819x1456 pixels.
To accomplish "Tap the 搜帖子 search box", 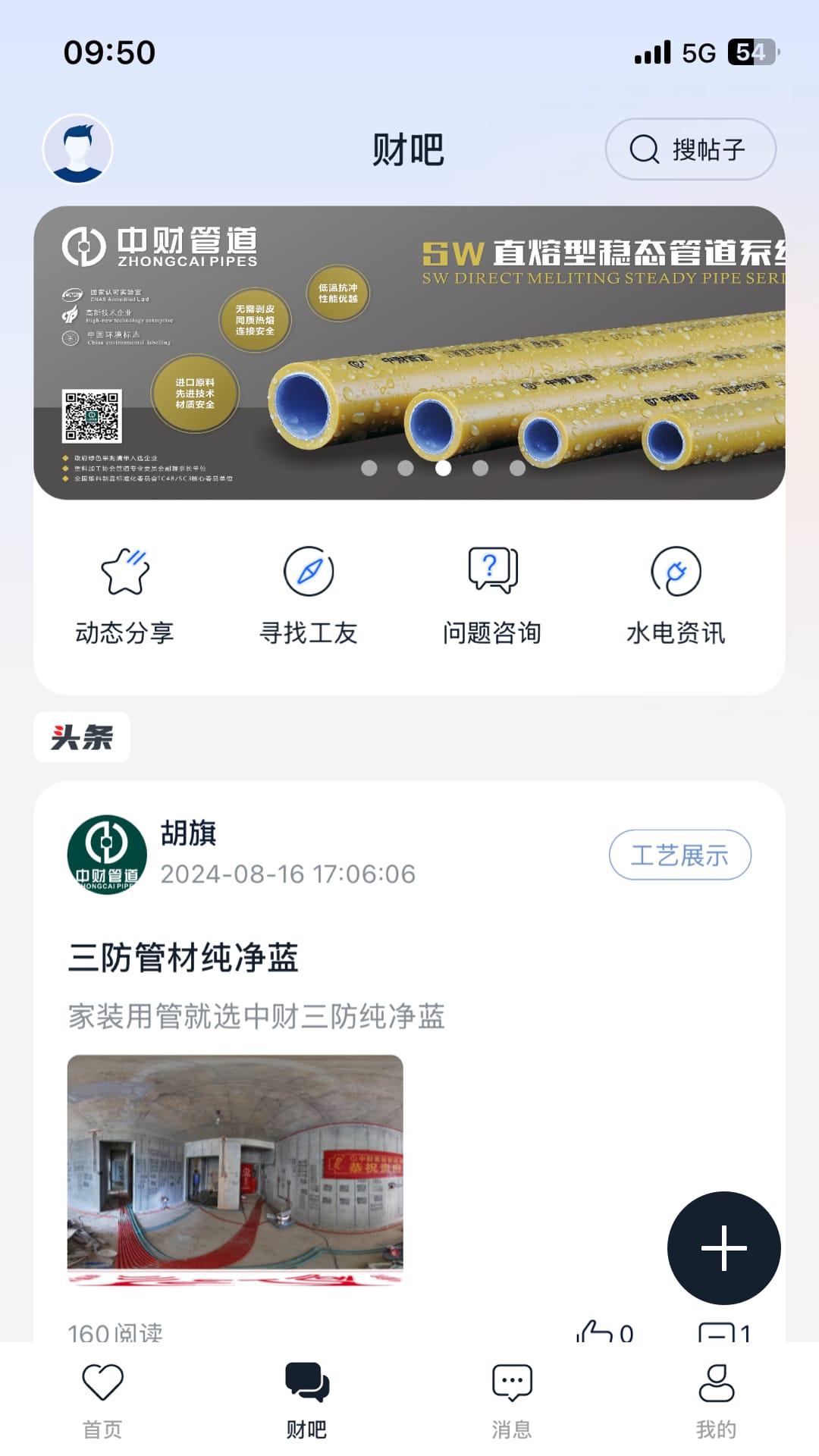I will coord(690,149).
